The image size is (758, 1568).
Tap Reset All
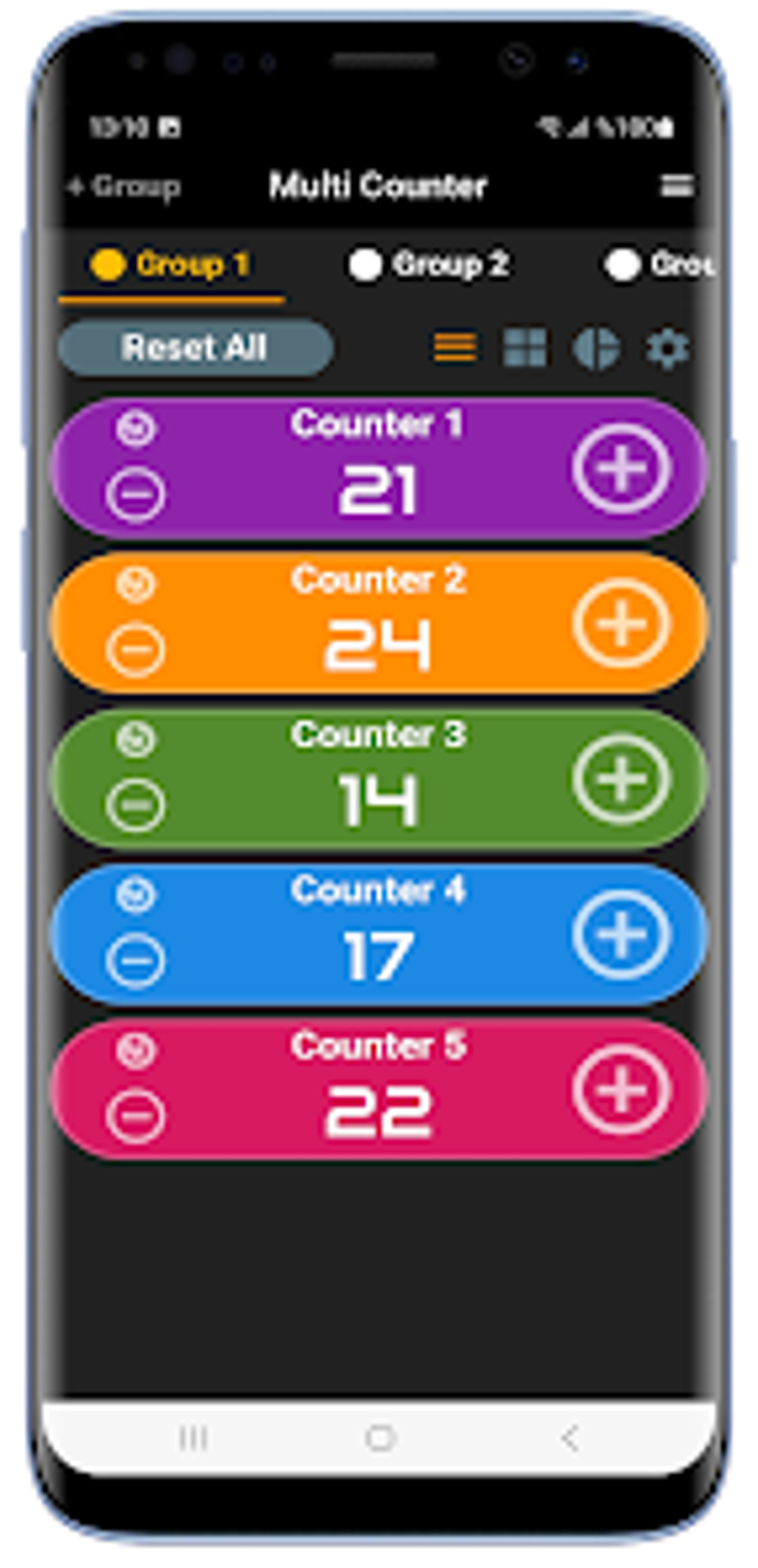(195, 348)
